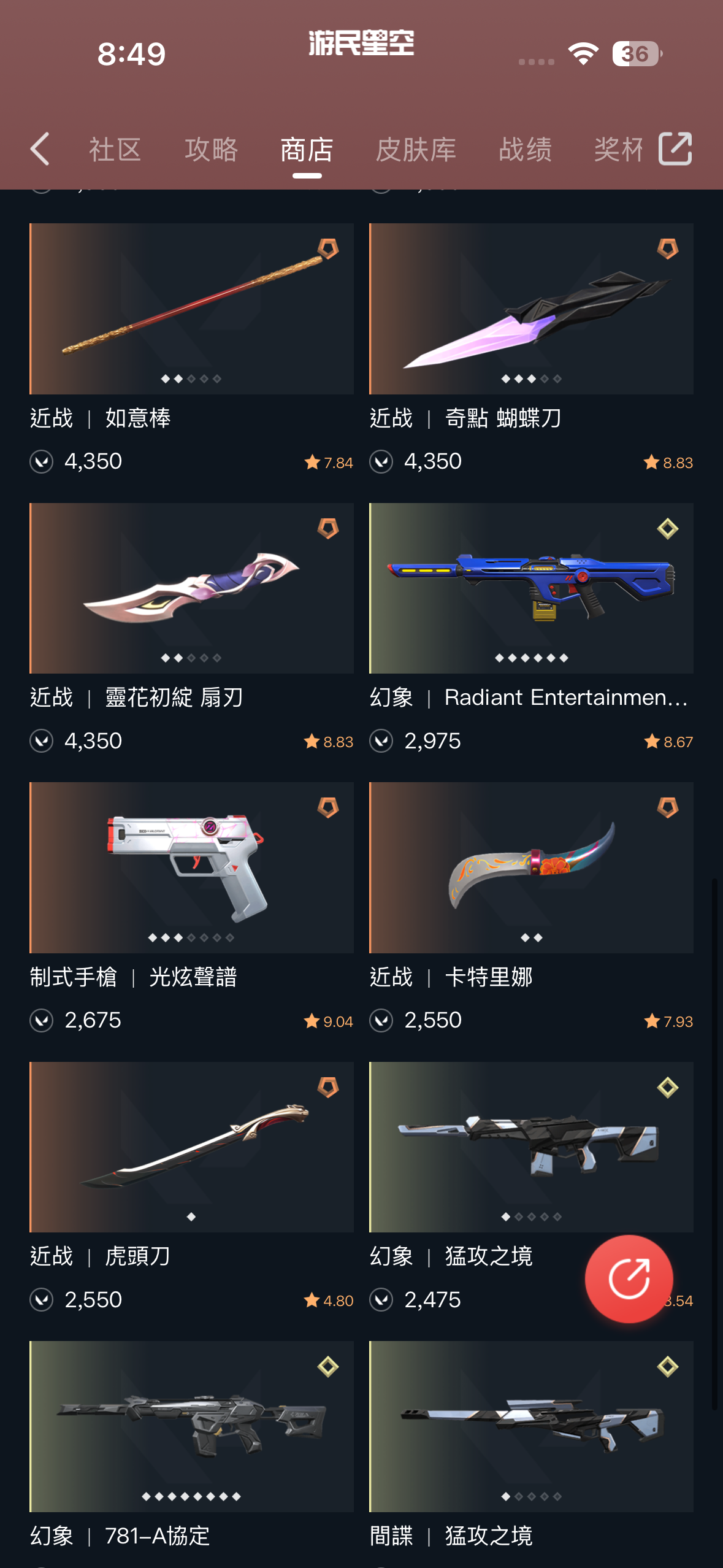View the 靈花初綻 扇刃 skin card

tap(191, 588)
